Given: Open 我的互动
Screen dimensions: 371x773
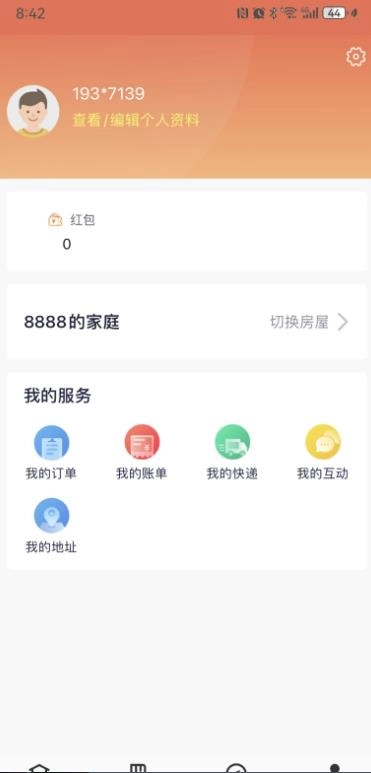Looking at the screenshot, I should pos(323,453).
